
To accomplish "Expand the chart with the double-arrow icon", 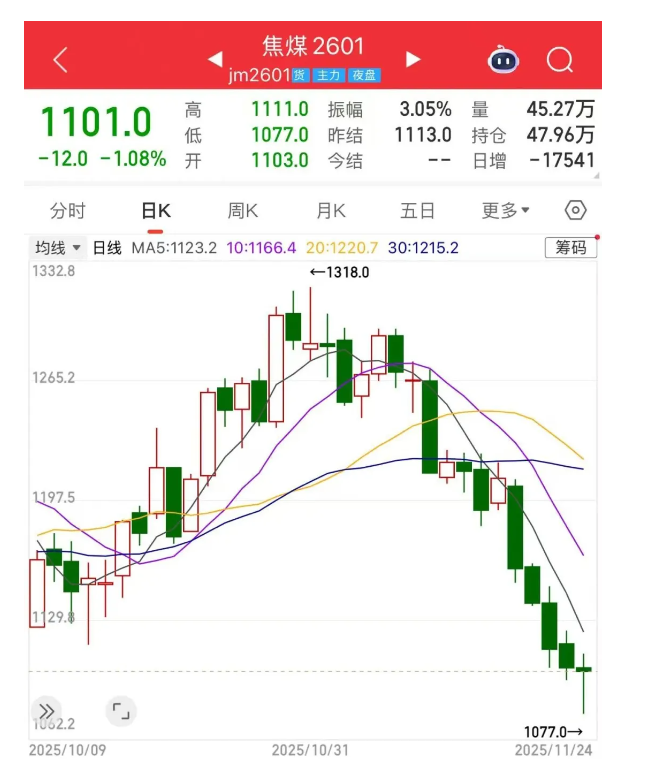I will 45,711.
